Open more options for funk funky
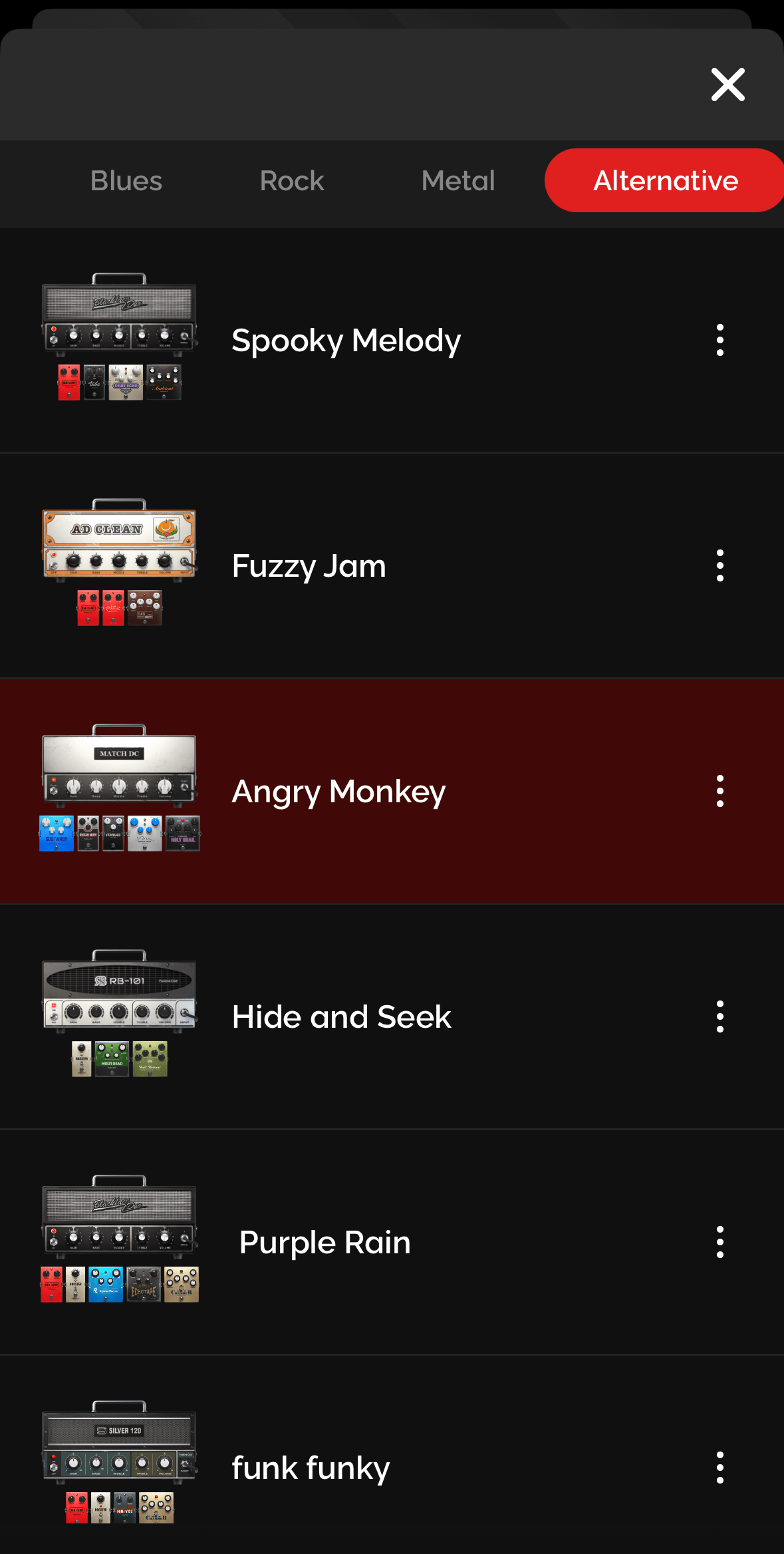 [x=719, y=1468]
